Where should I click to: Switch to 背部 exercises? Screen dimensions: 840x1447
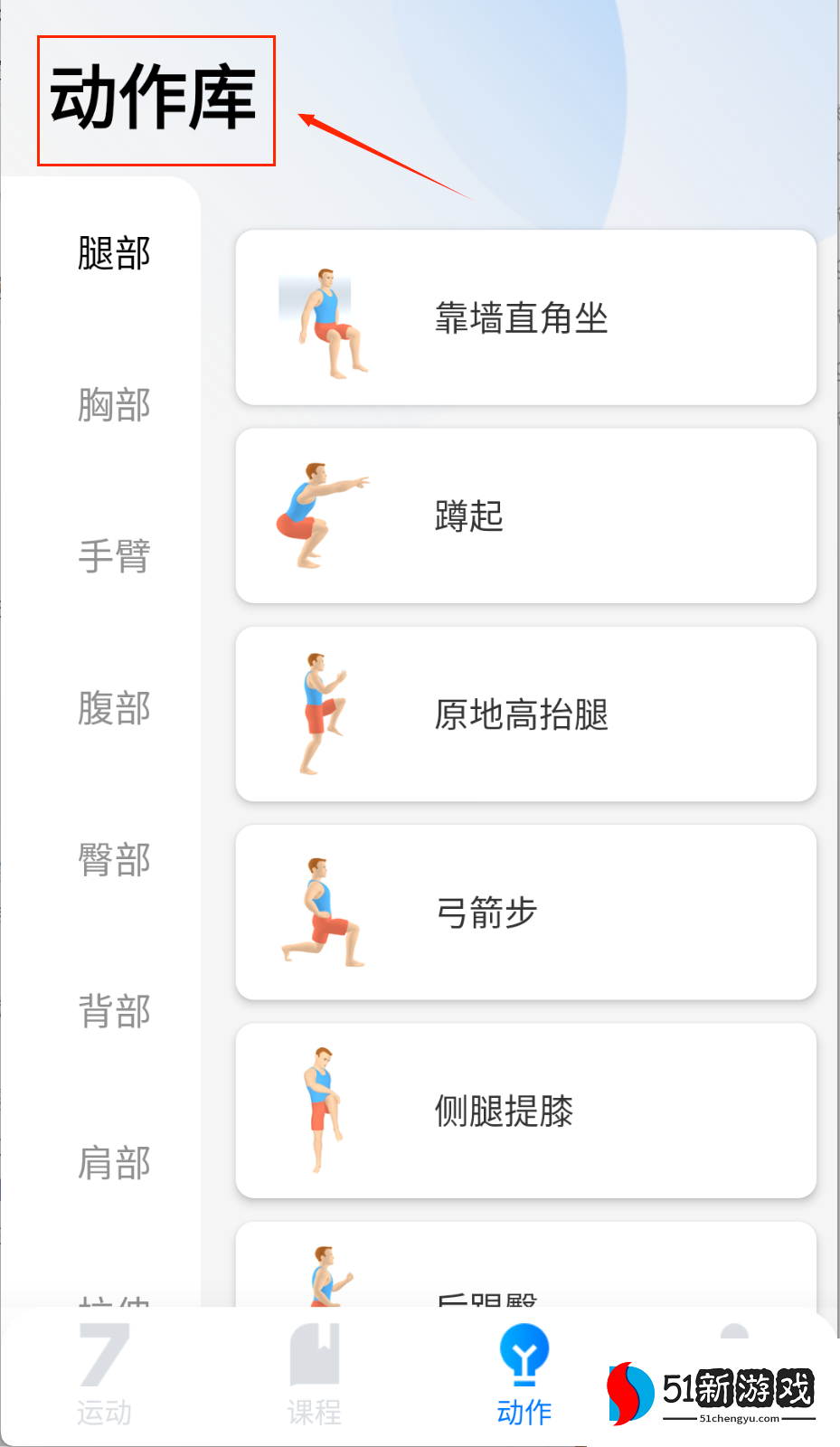coord(114,1010)
